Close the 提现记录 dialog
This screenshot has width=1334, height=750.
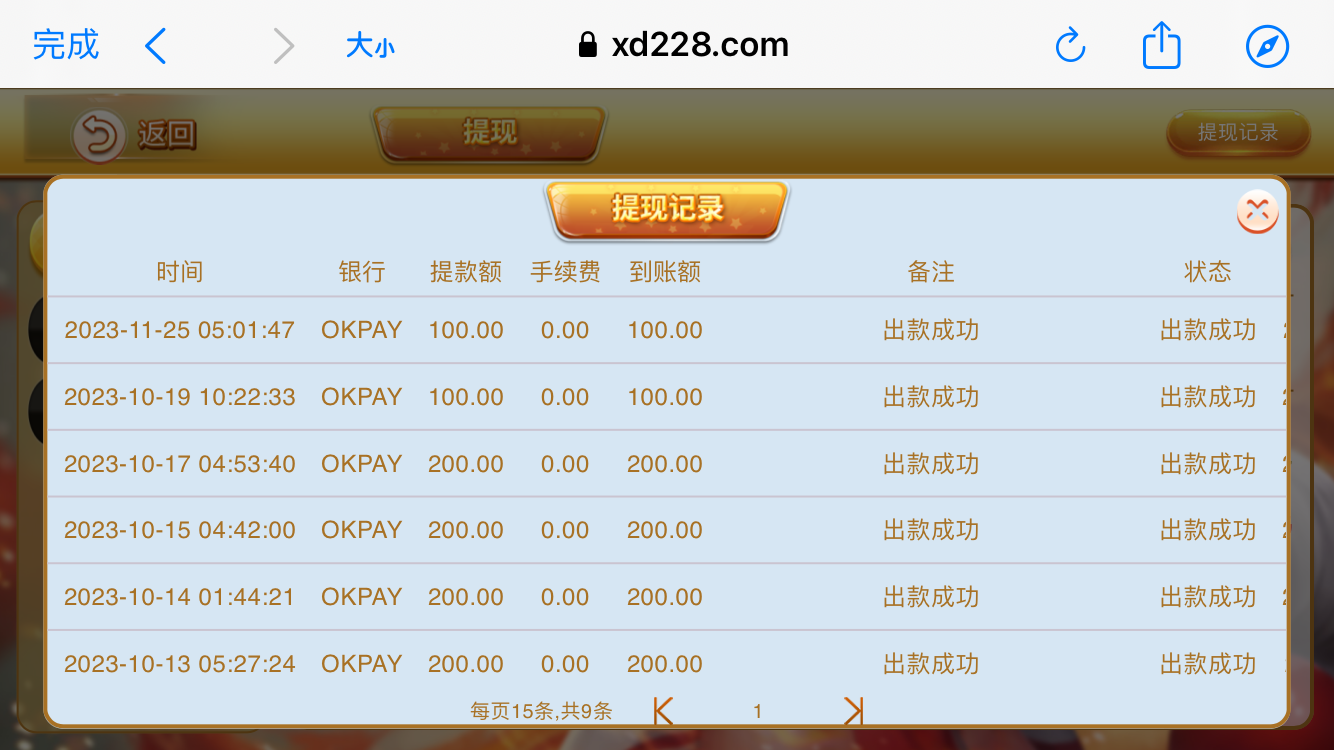pyautogui.click(x=1257, y=212)
